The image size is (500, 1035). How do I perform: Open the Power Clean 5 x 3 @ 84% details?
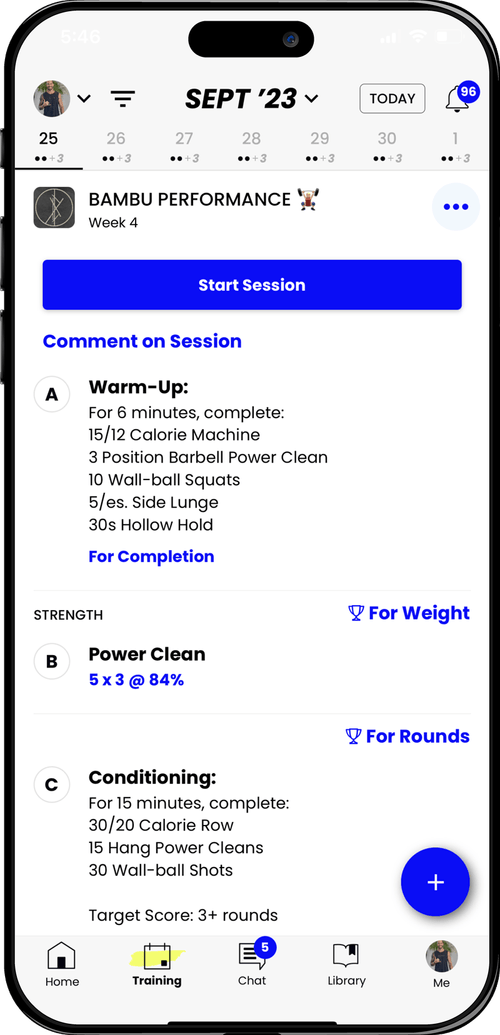tap(136, 679)
